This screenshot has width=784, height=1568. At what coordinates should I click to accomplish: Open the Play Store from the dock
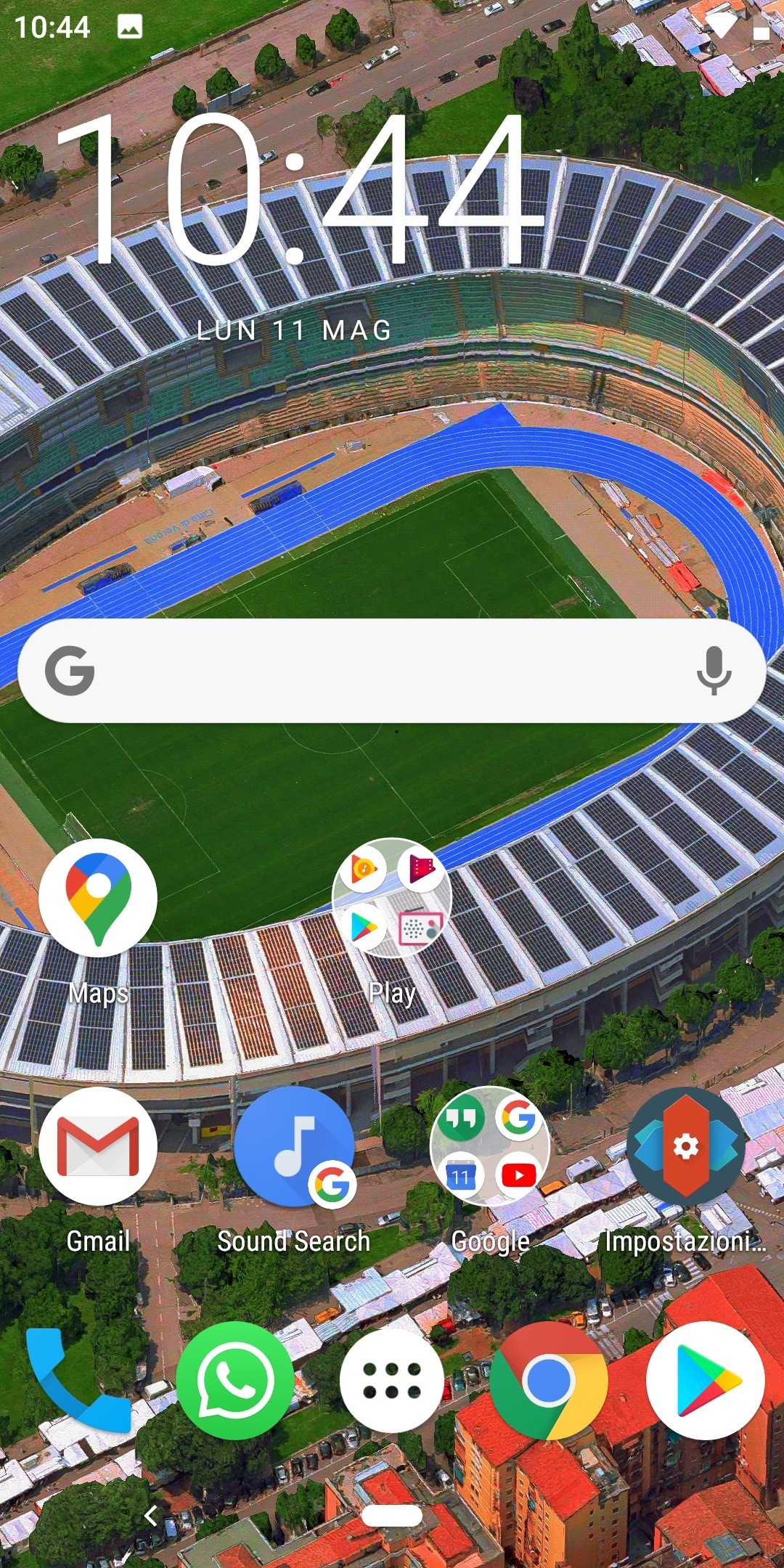point(706,1380)
